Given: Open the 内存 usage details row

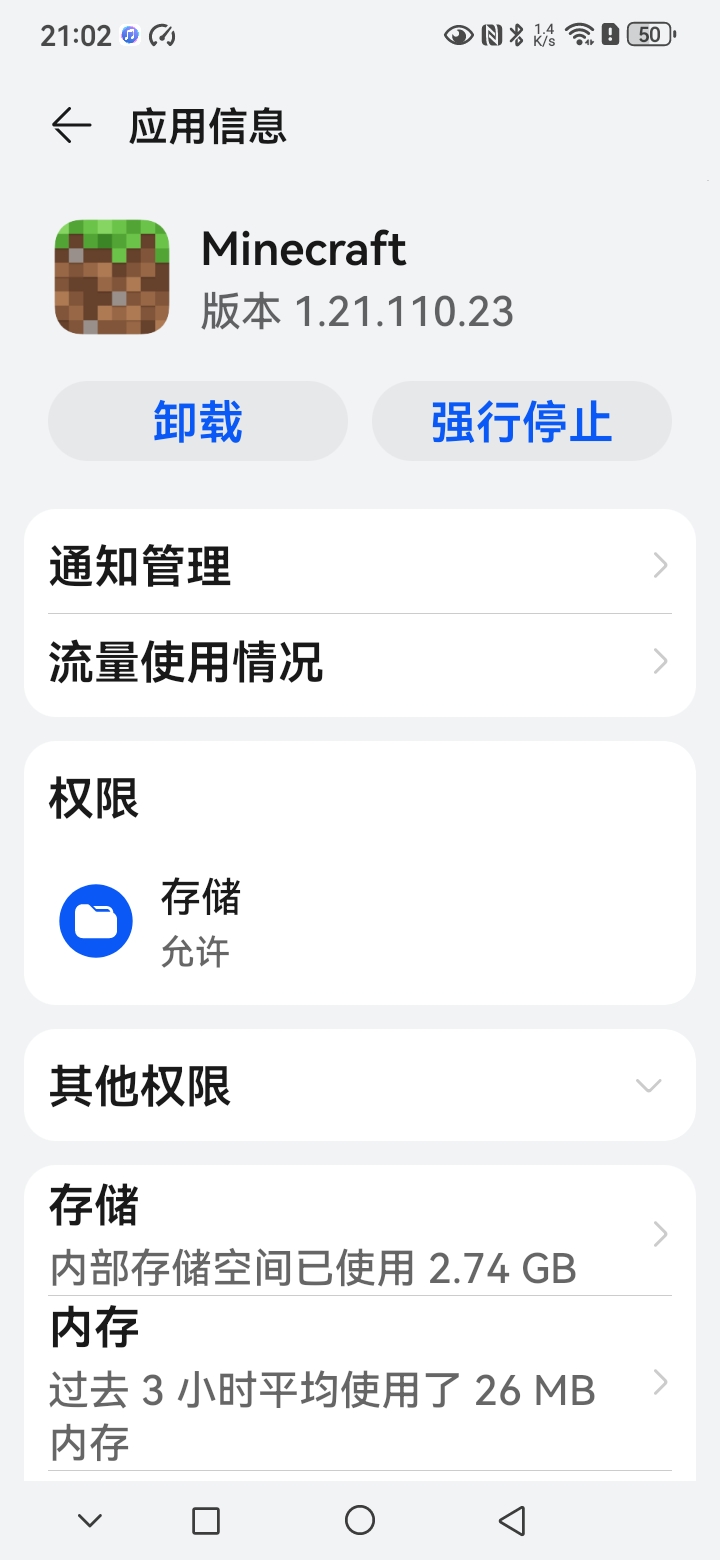Looking at the screenshot, I should point(360,1384).
